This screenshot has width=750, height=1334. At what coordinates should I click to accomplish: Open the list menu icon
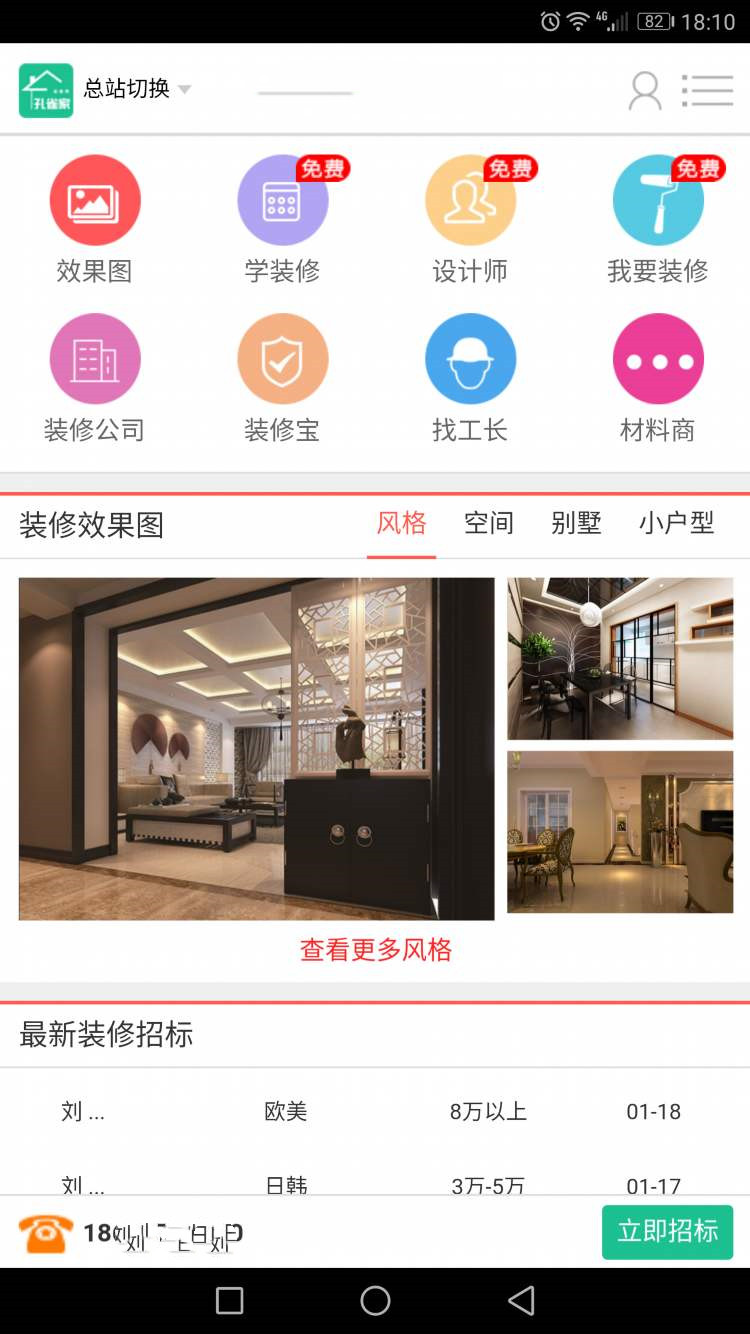tap(707, 90)
